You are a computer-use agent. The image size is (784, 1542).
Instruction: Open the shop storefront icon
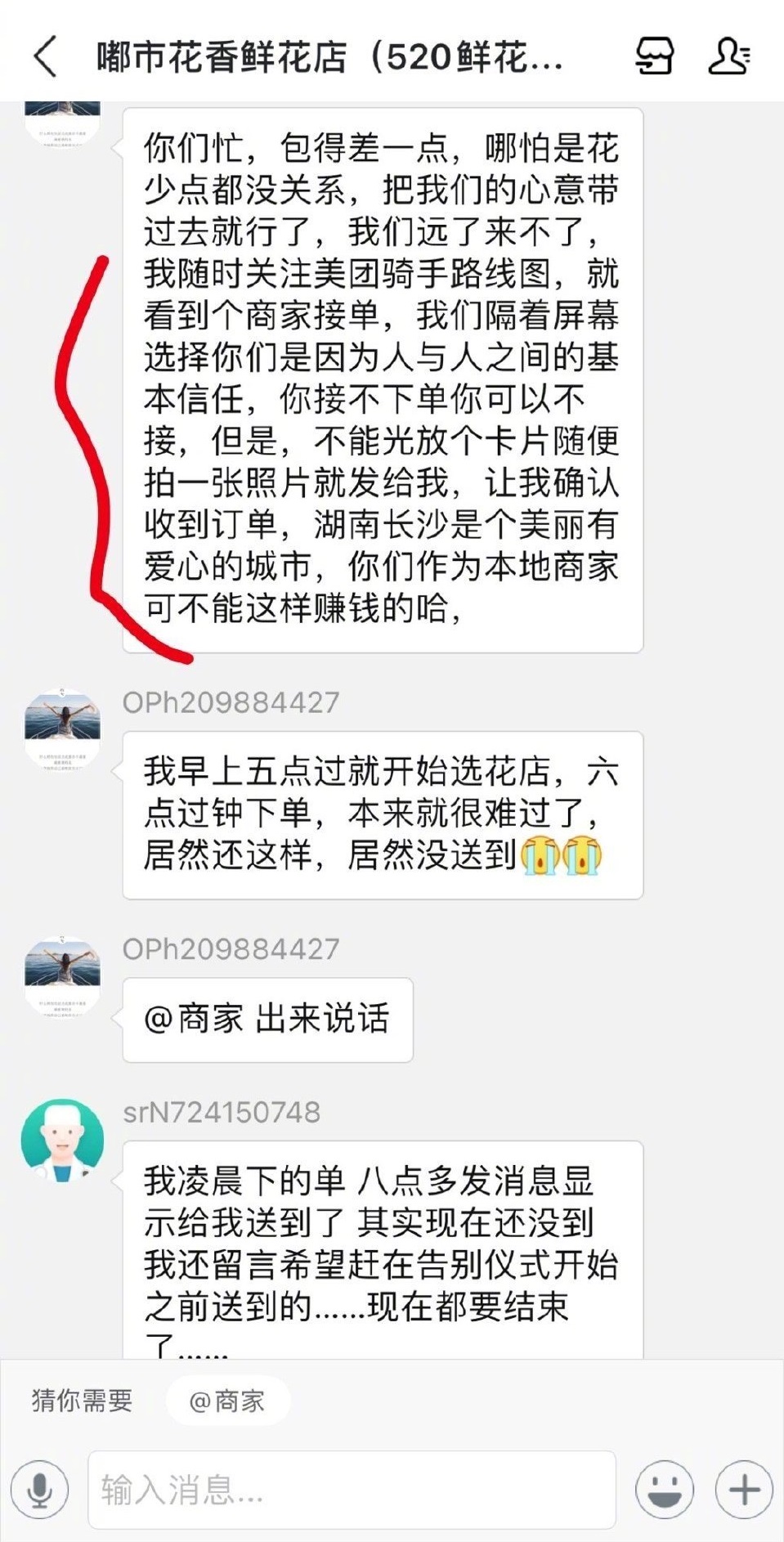pos(655,56)
